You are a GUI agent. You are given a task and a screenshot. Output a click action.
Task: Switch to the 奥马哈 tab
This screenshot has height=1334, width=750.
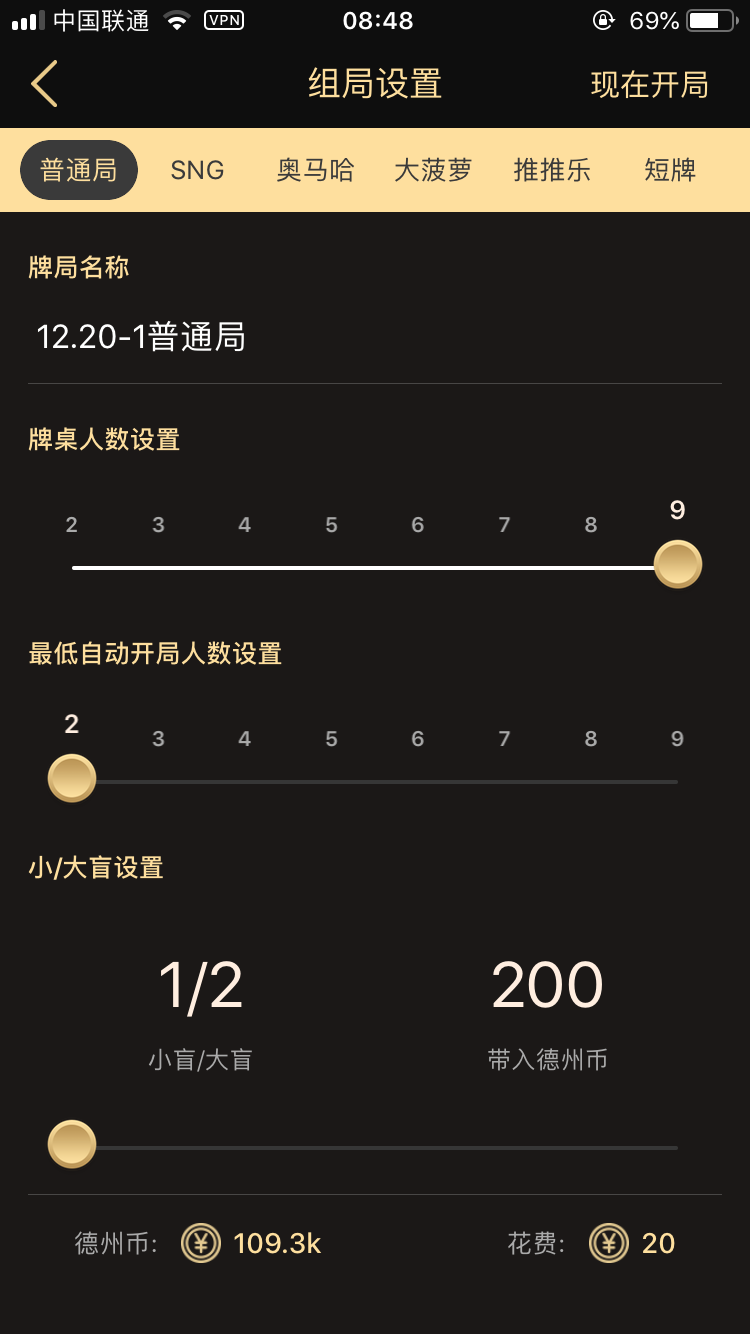click(x=315, y=170)
